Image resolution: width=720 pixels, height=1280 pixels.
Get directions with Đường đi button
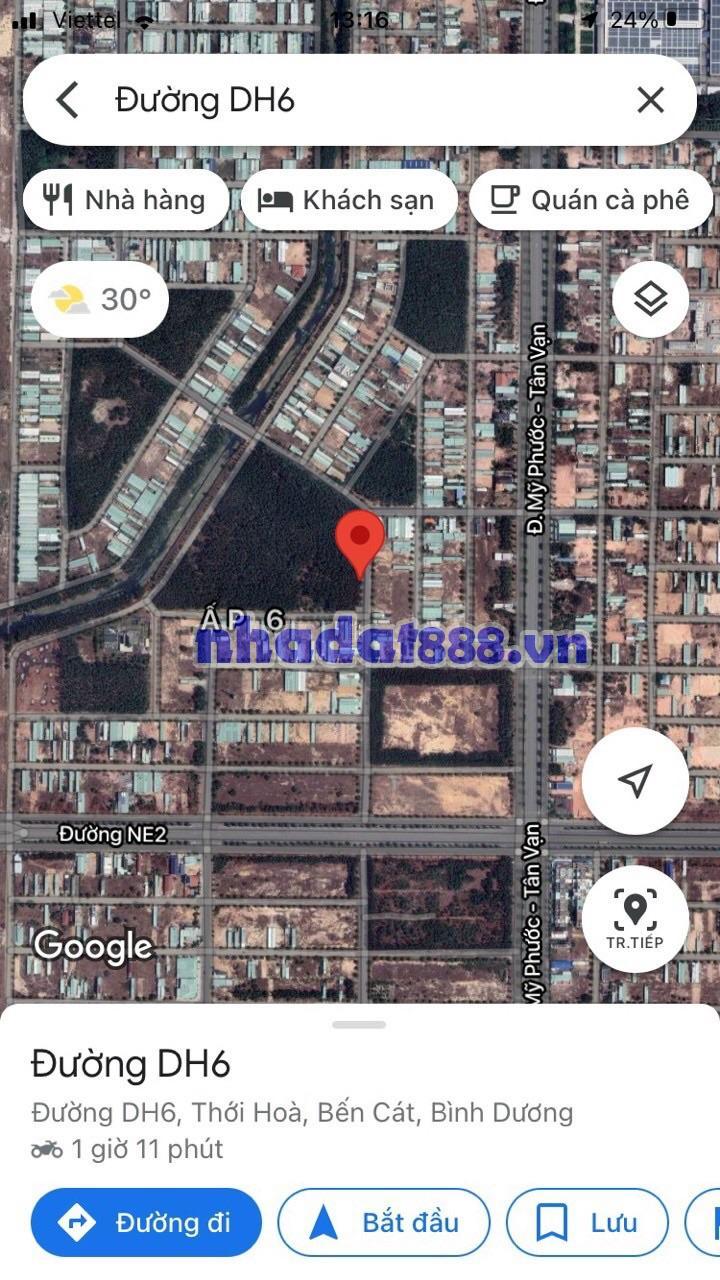146,1222
